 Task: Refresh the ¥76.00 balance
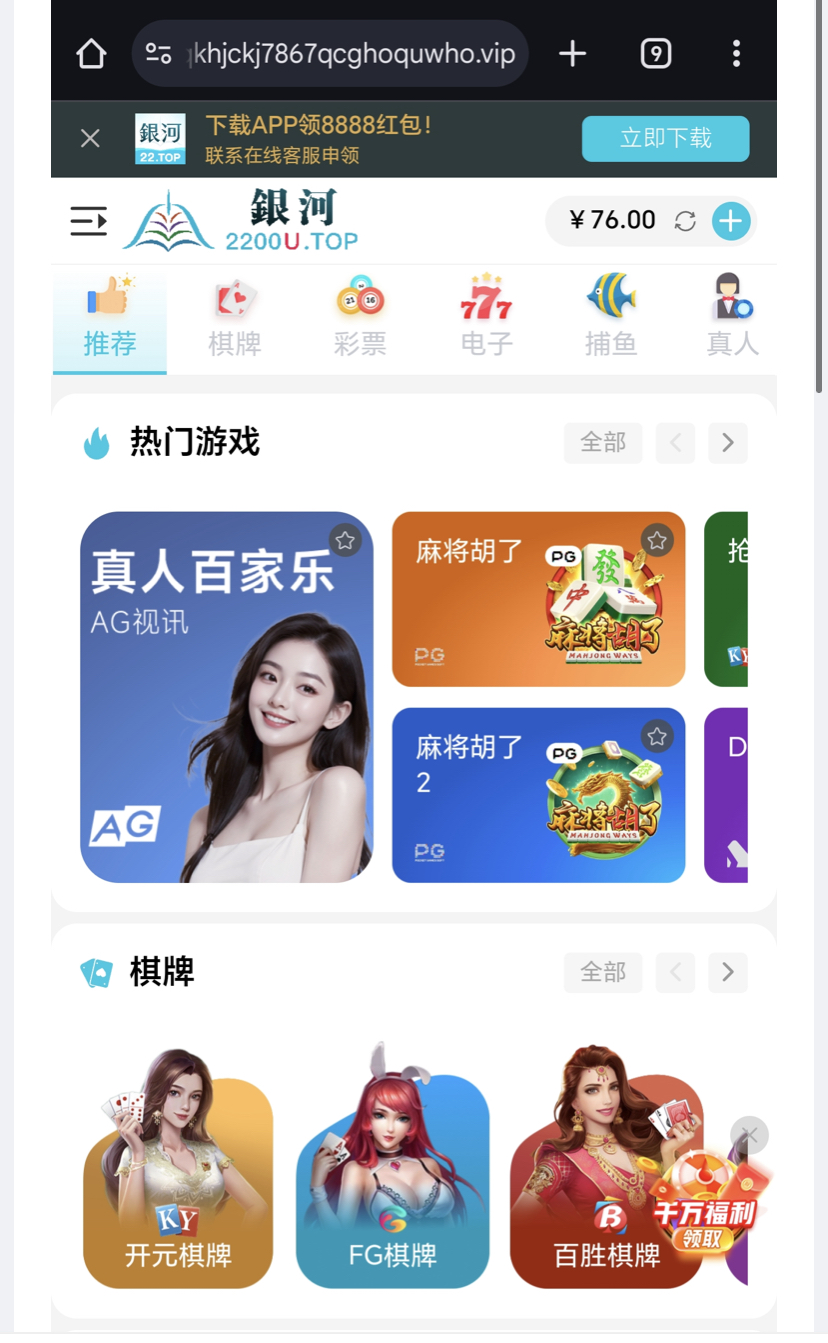tap(685, 221)
